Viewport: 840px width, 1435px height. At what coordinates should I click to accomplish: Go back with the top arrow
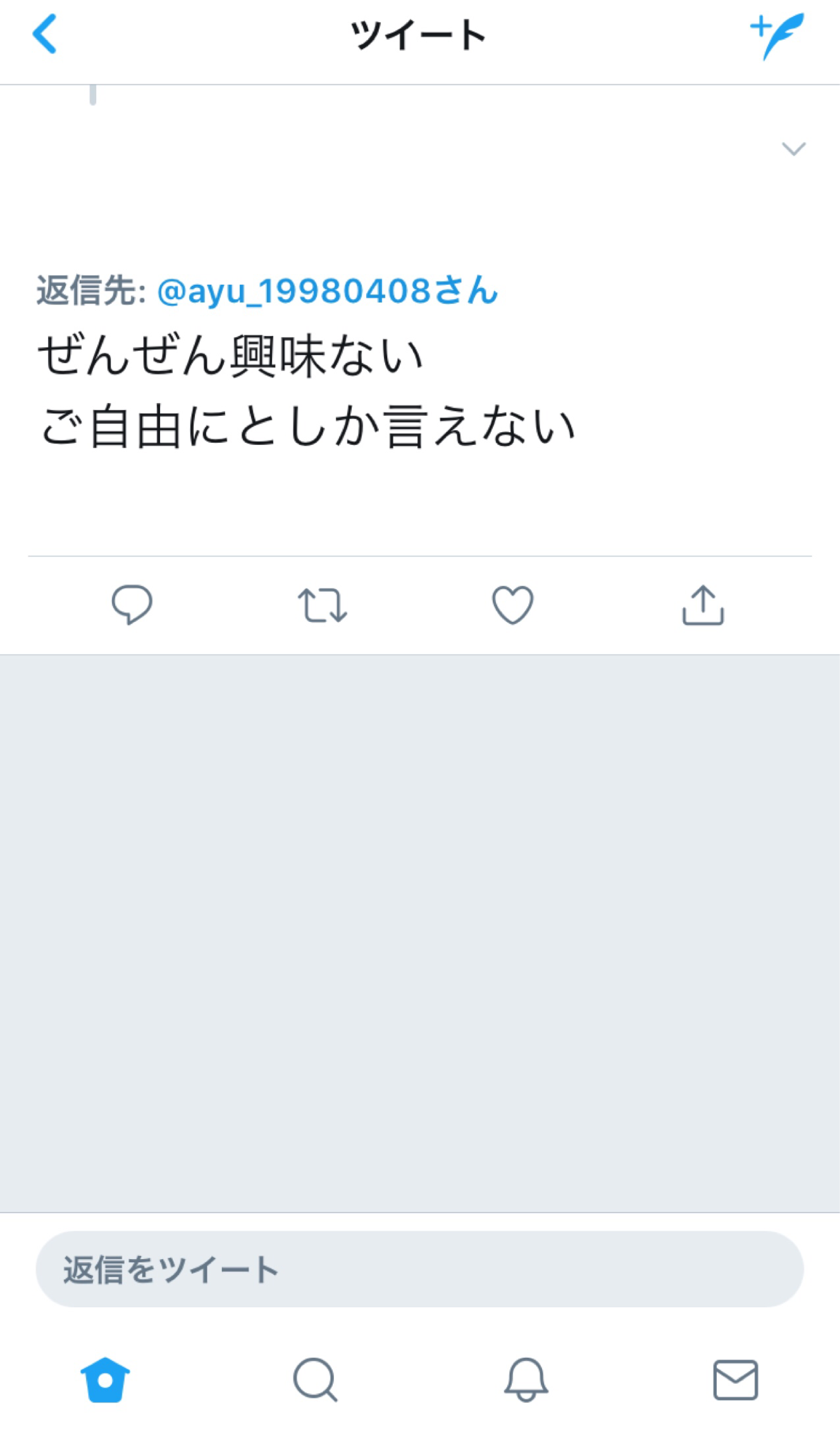coord(44,34)
